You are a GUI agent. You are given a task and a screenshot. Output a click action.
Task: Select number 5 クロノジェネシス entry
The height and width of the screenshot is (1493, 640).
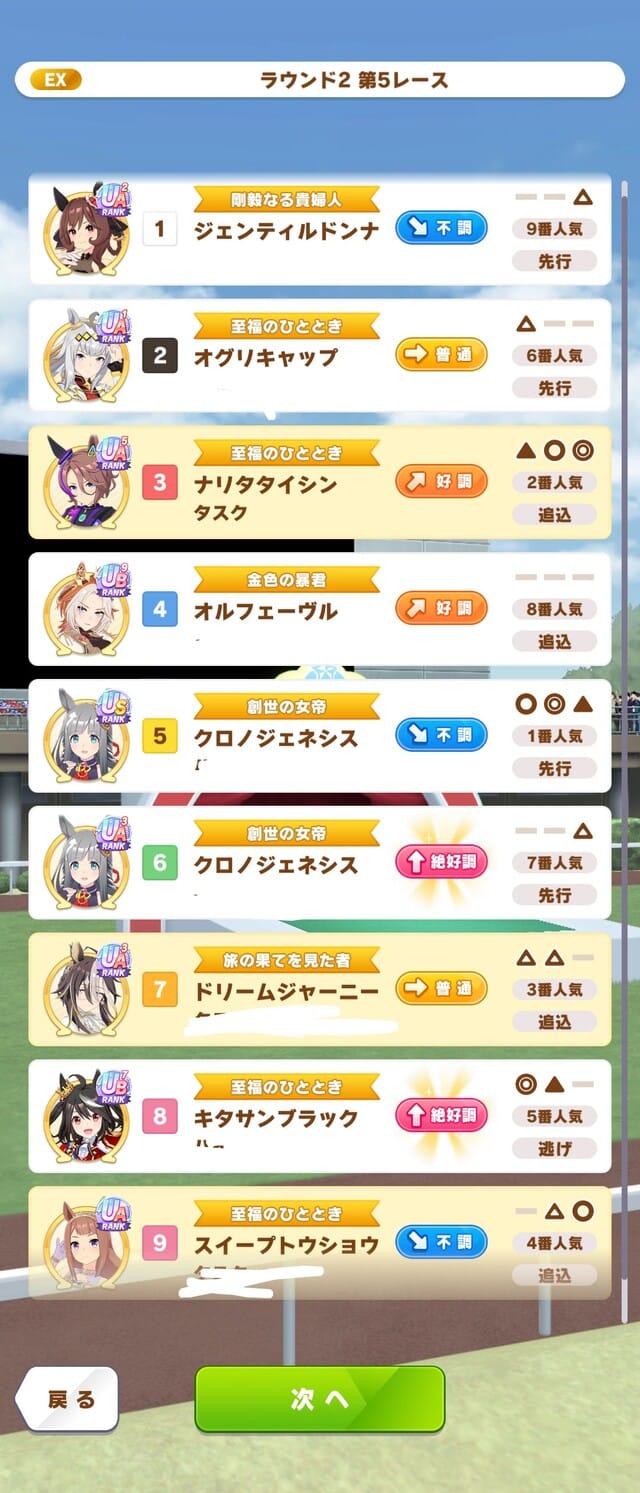tap(319, 736)
